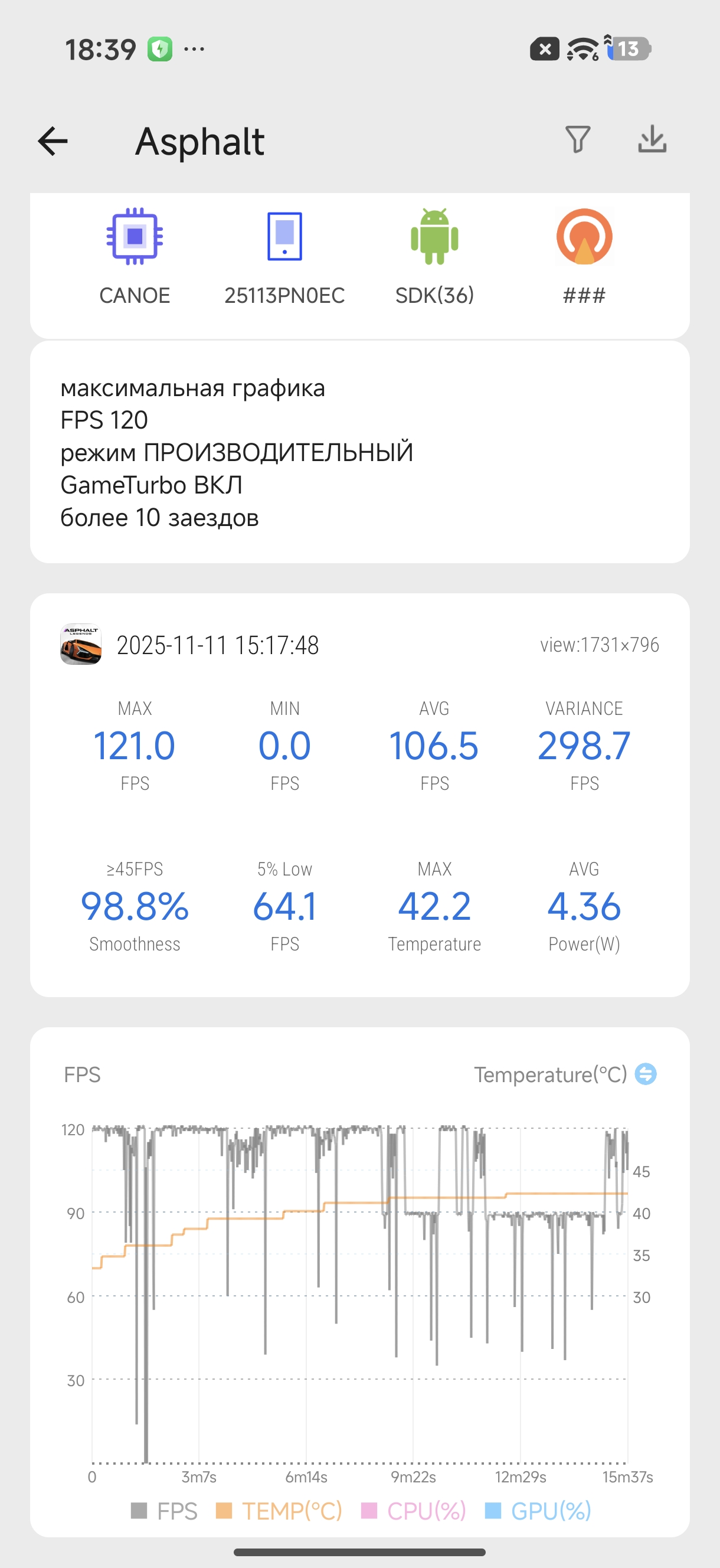This screenshot has width=720, height=1568.
Task: Toggle the CPU(%) series in legend
Action: coord(414,1511)
